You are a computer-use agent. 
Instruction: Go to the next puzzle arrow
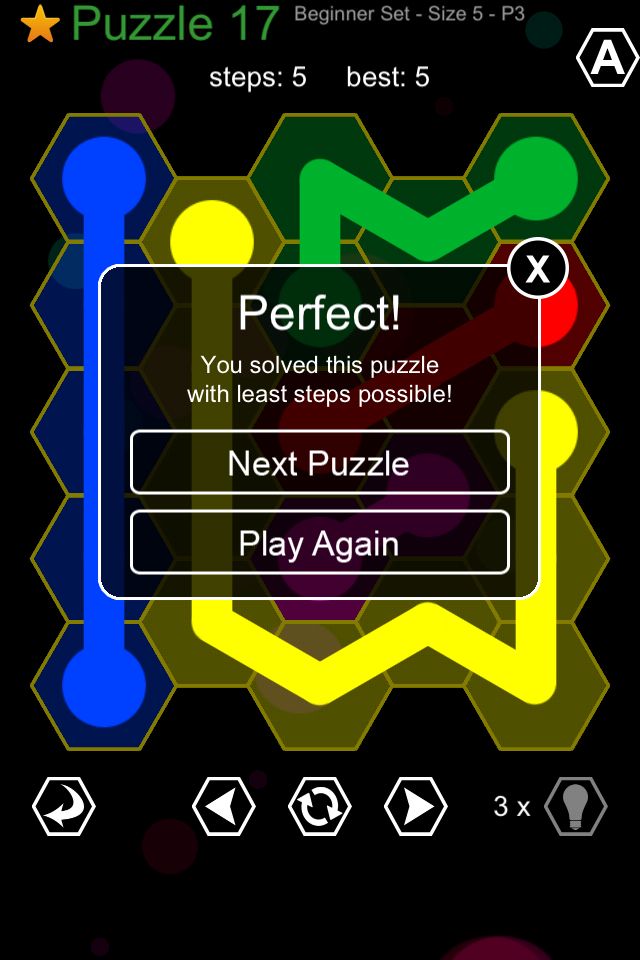pyautogui.click(x=416, y=806)
